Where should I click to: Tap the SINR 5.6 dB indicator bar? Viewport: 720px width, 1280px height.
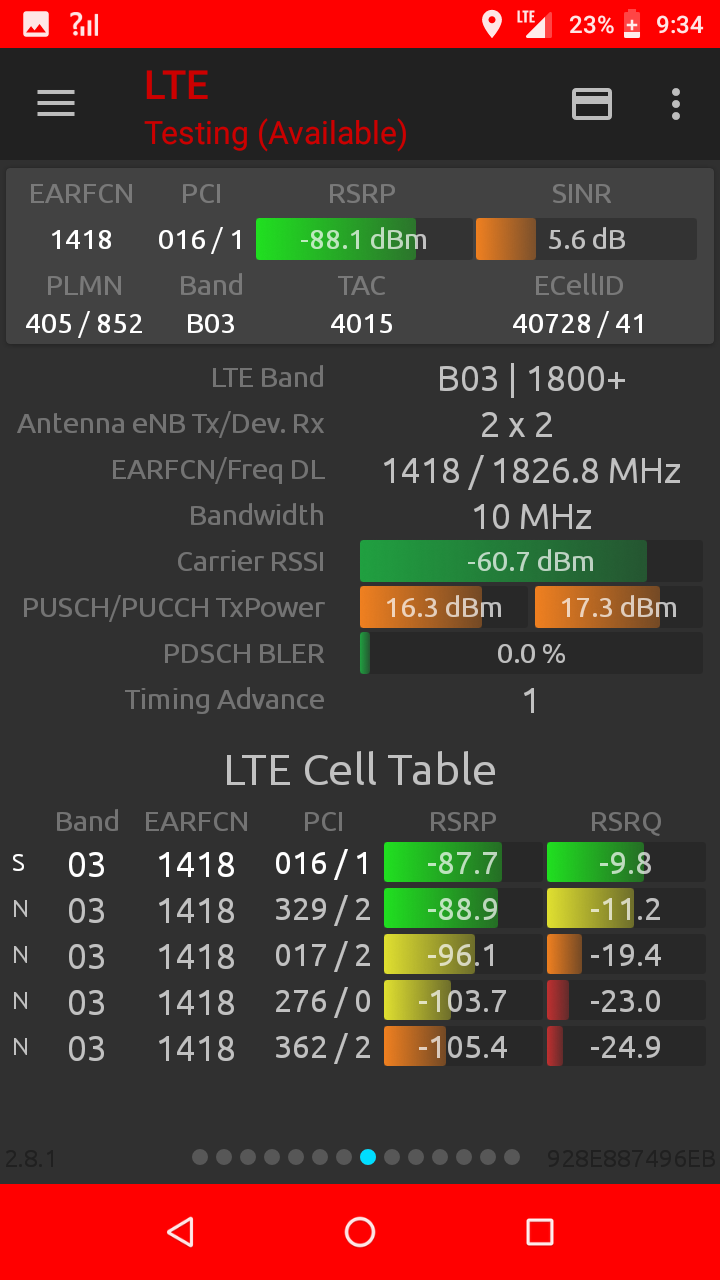tap(586, 239)
